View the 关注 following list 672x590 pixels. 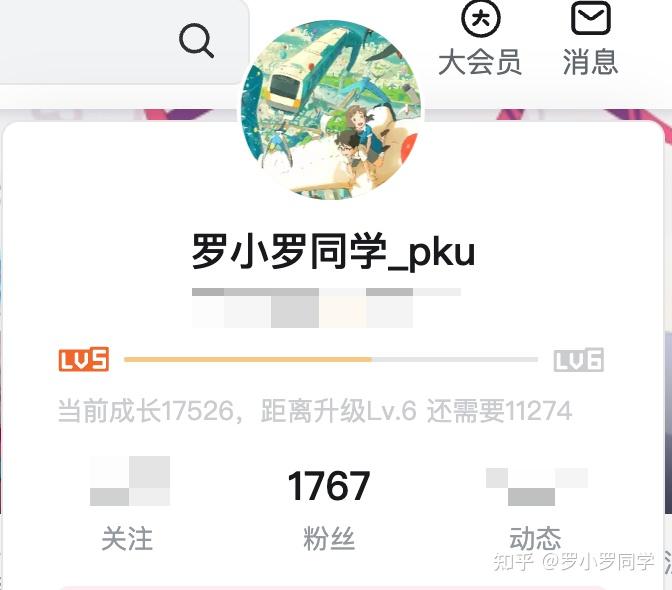coord(128,505)
